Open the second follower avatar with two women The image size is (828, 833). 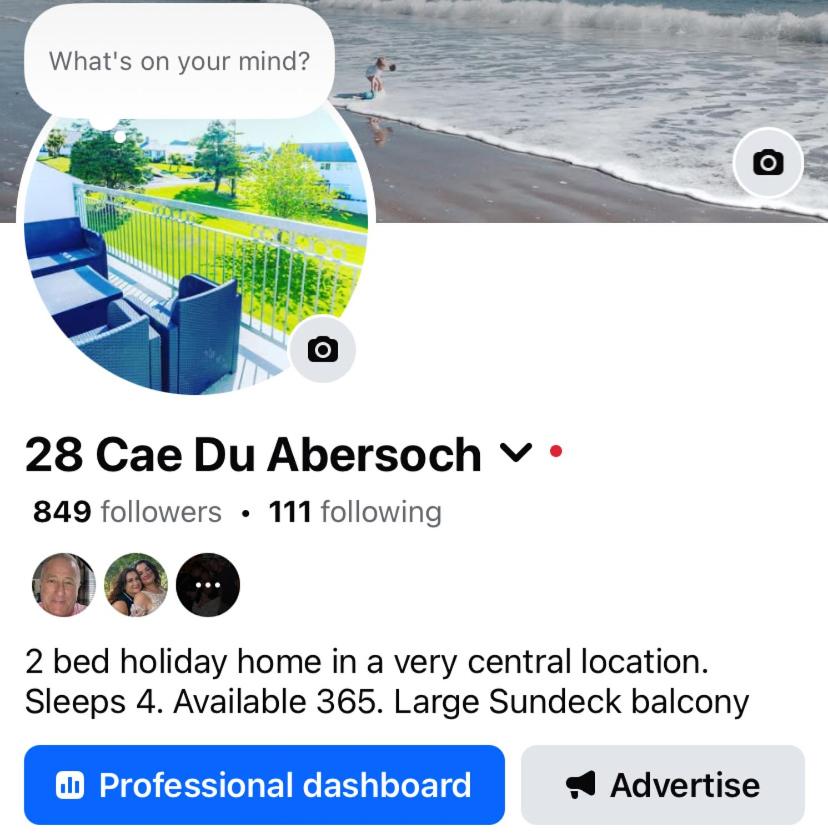point(136,585)
